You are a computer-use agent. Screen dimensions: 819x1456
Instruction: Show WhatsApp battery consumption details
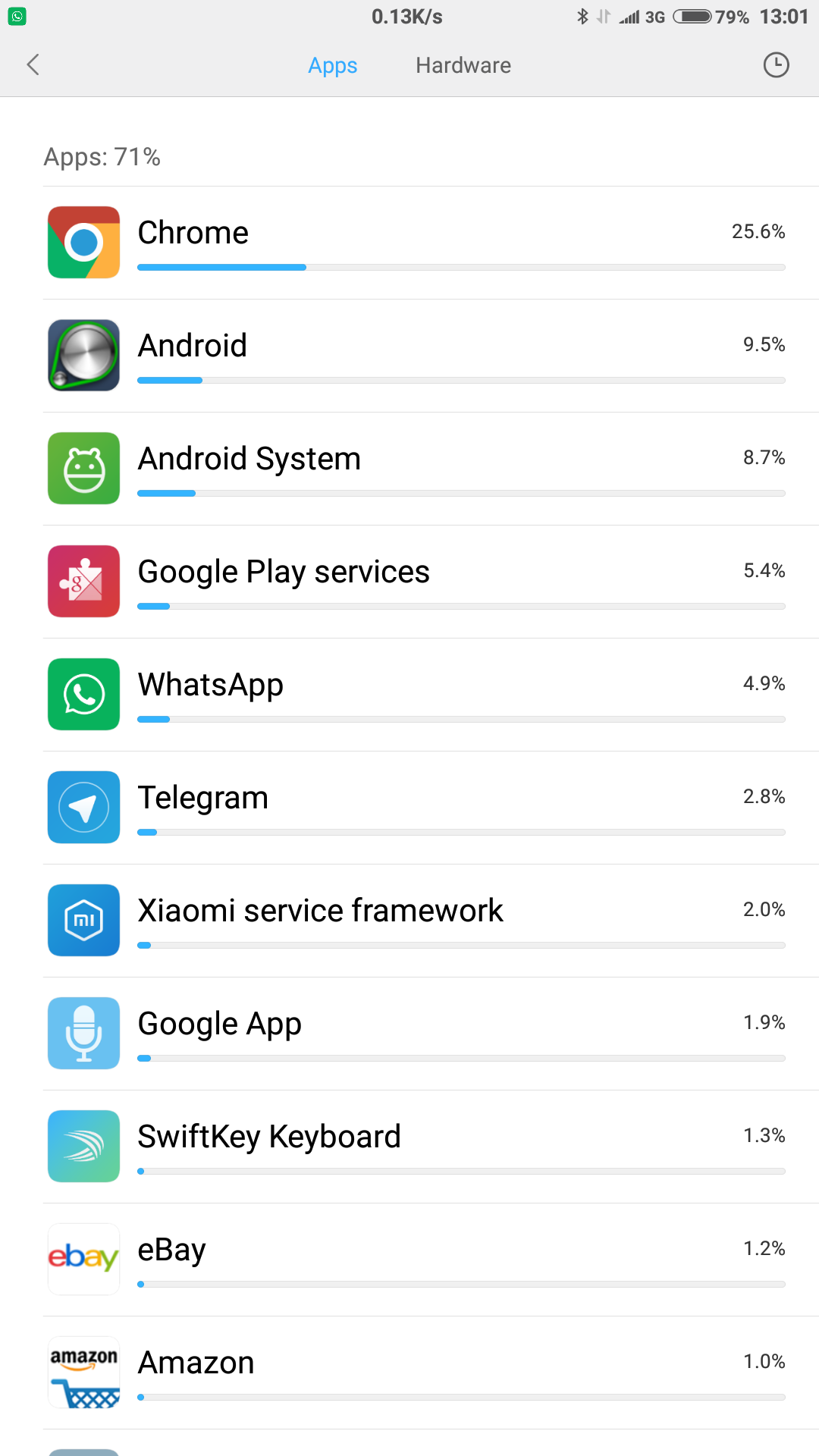[x=409, y=695]
